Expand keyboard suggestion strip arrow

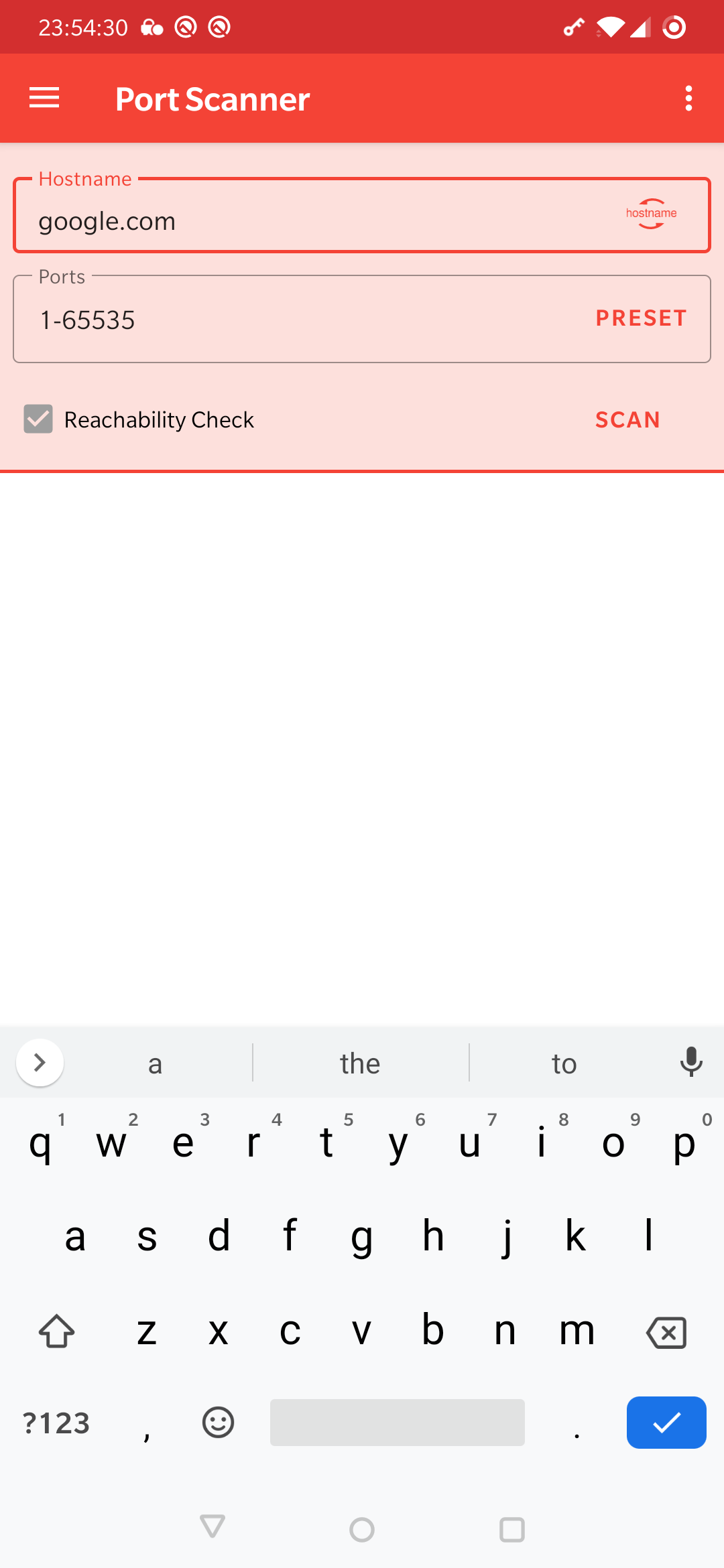tap(40, 1062)
